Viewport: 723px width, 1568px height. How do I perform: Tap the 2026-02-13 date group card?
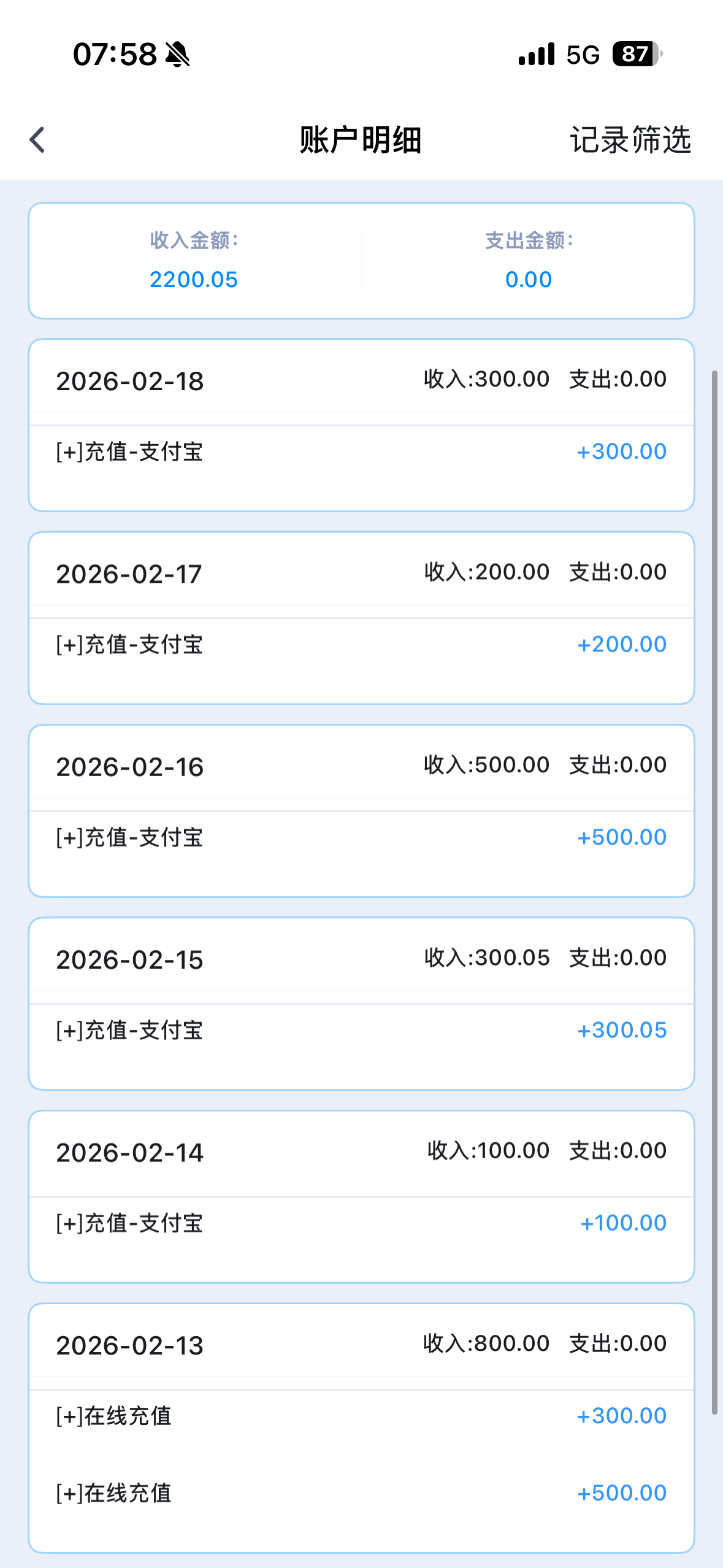click(x=361, y=1343)
